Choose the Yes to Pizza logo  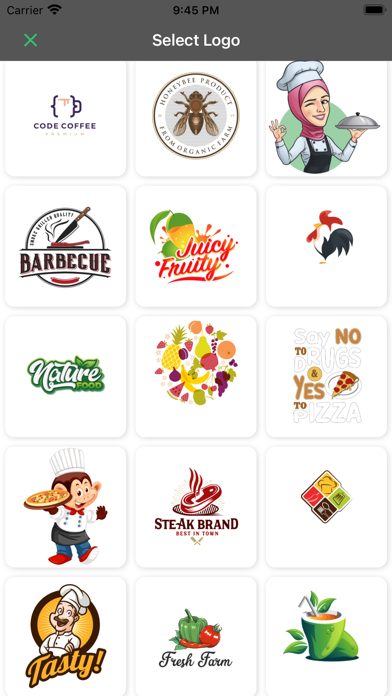[x=326, y=376]
